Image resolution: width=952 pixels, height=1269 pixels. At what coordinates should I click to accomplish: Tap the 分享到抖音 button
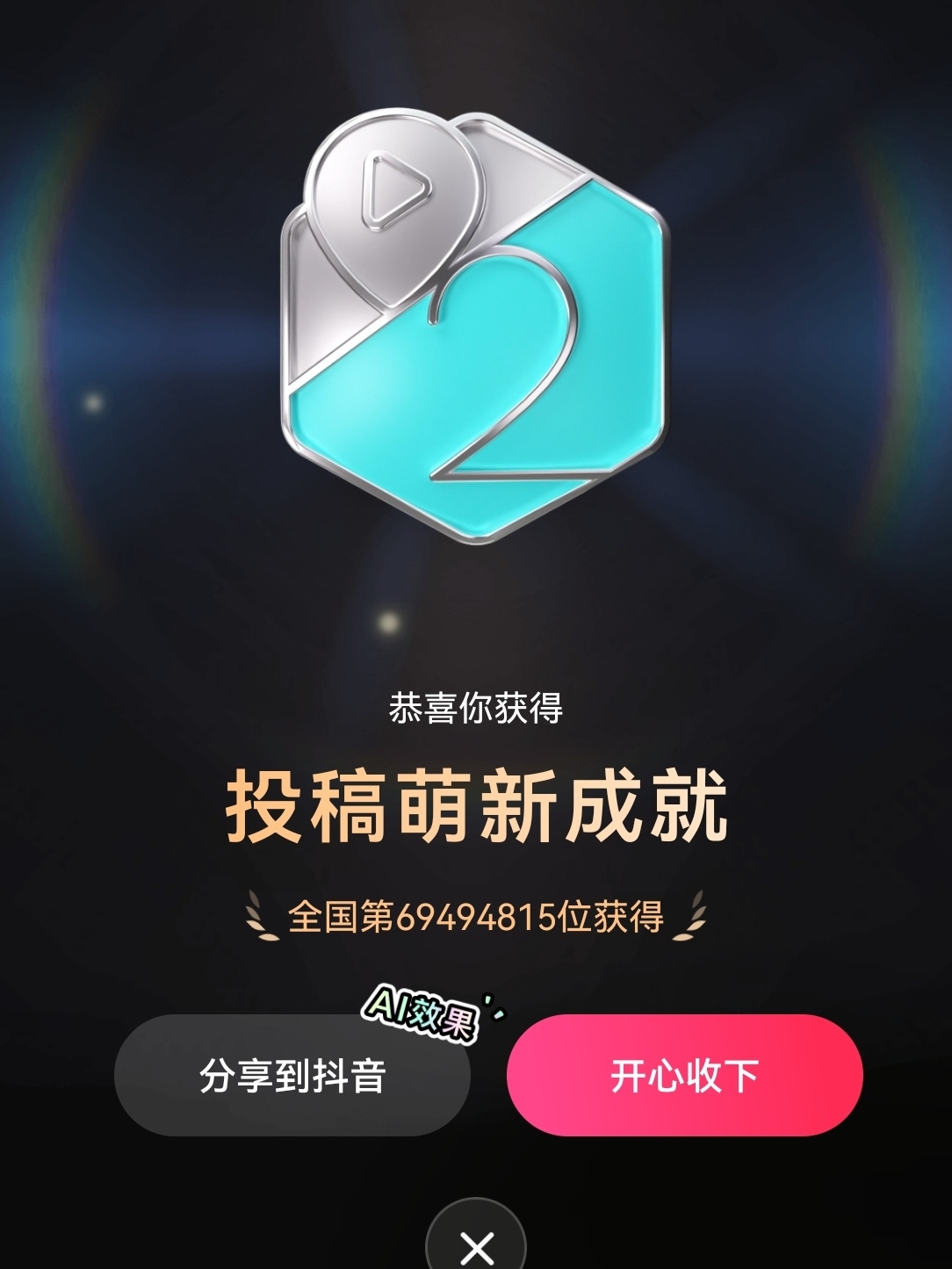[292, 1076]
